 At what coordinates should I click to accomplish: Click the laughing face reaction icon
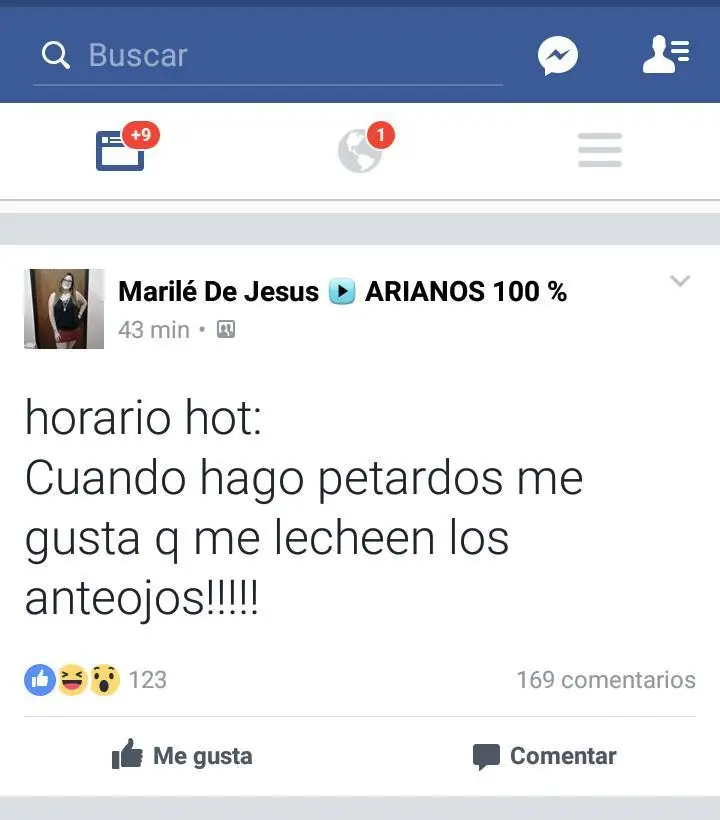coord(71,679)
